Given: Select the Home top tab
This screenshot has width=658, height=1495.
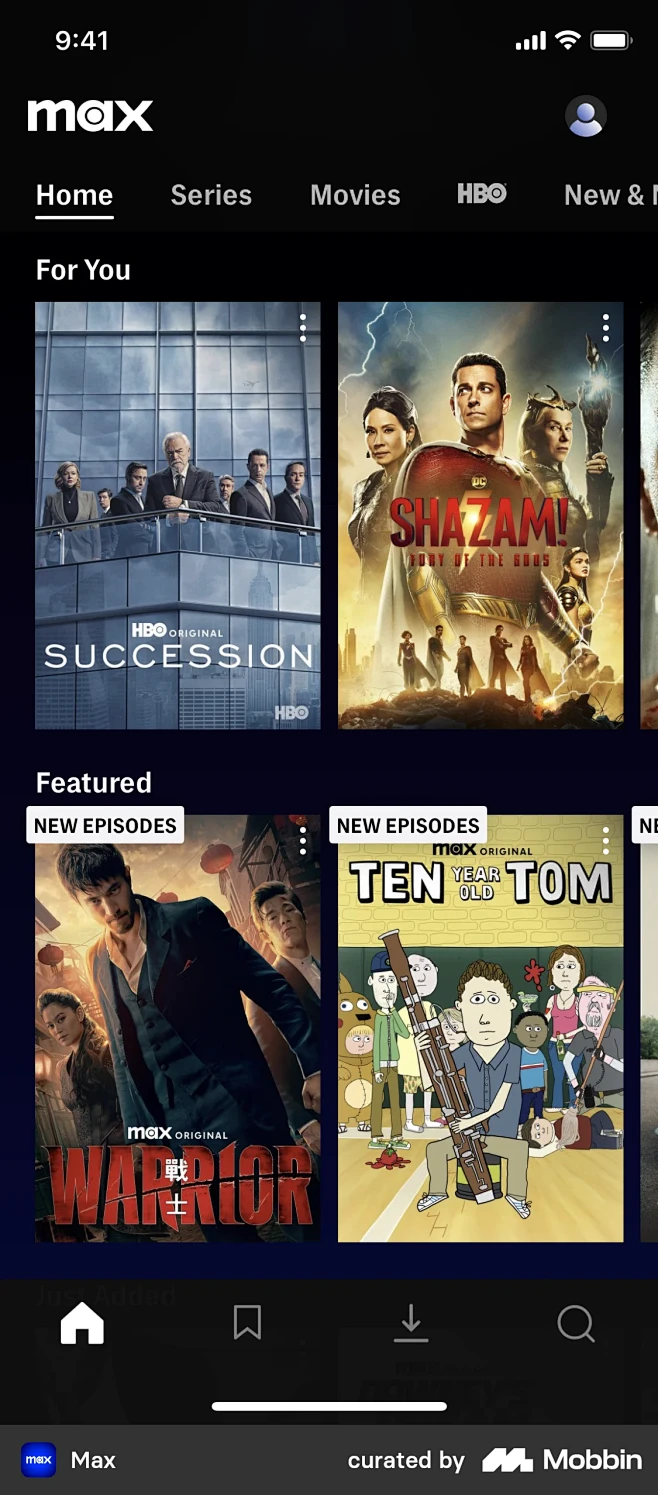Looking at the screenshot, I should point(74,195).
